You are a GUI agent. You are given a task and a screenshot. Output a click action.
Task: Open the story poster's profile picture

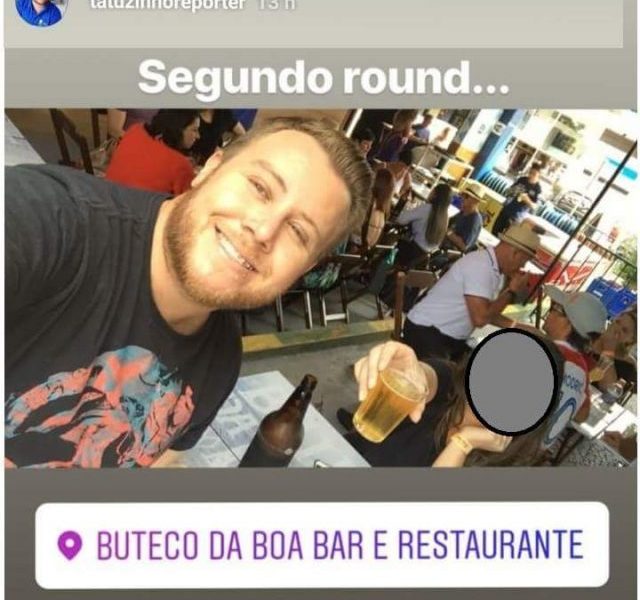click(x=41, y=8)
